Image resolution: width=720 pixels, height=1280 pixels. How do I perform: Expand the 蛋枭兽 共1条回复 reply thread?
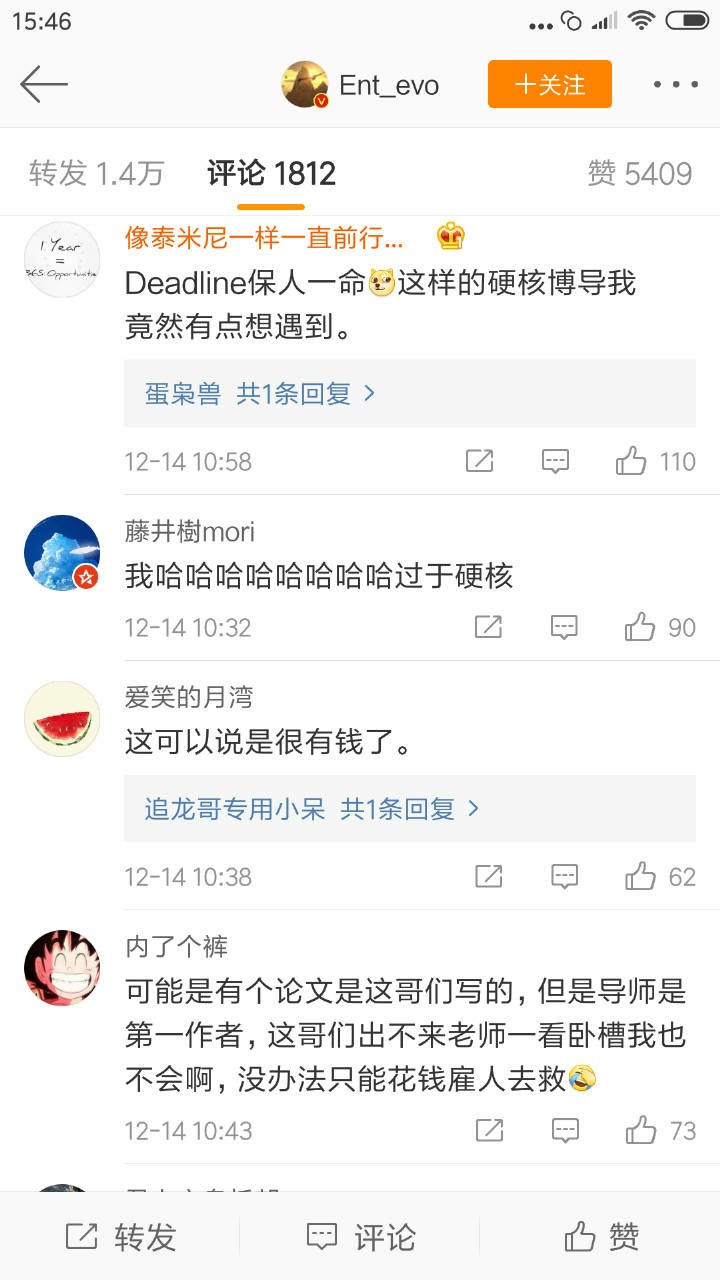[260, 394]
